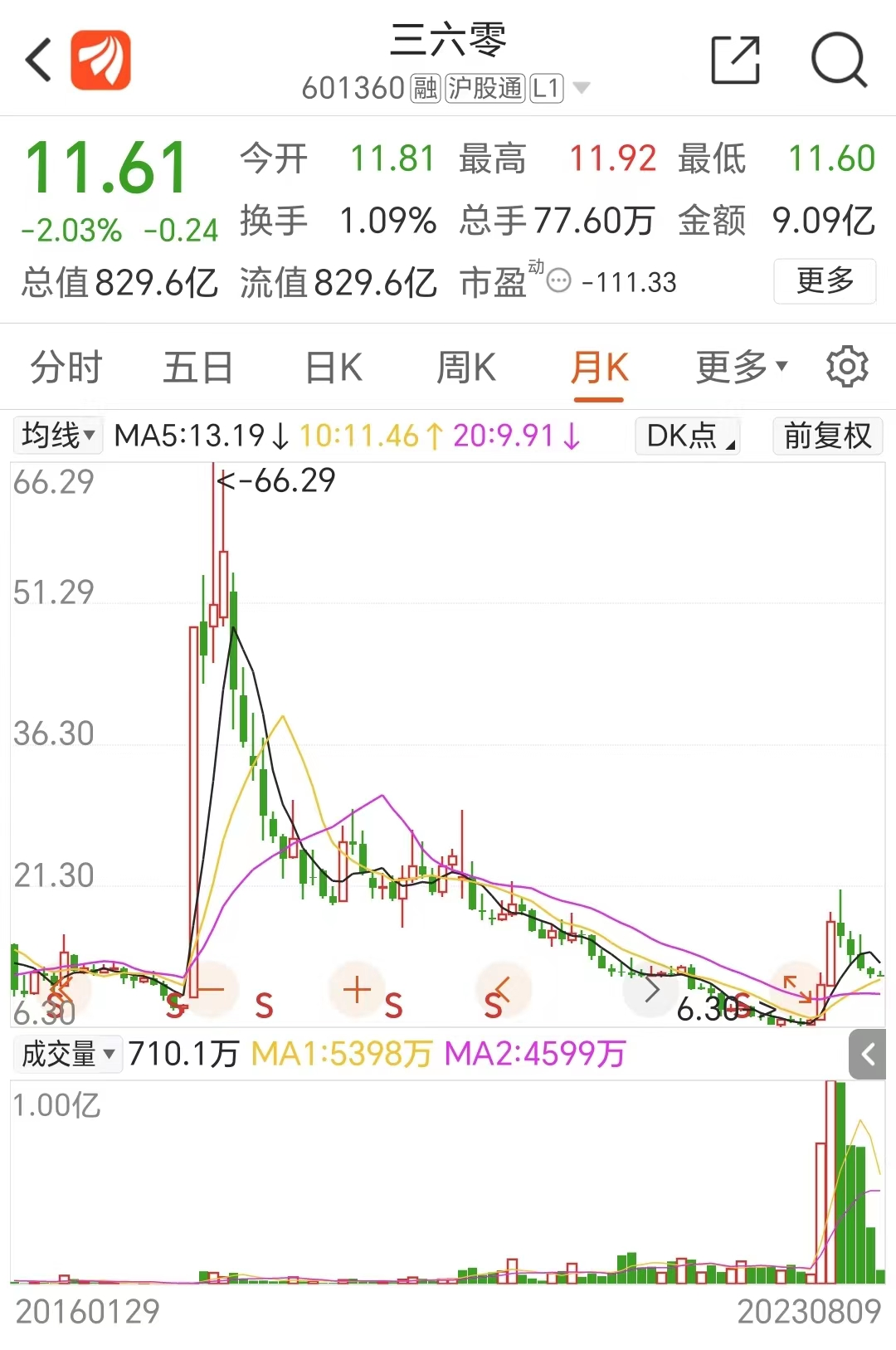Go back to previous page
This screenshot has height=1350, width=896.
point(38,60)
